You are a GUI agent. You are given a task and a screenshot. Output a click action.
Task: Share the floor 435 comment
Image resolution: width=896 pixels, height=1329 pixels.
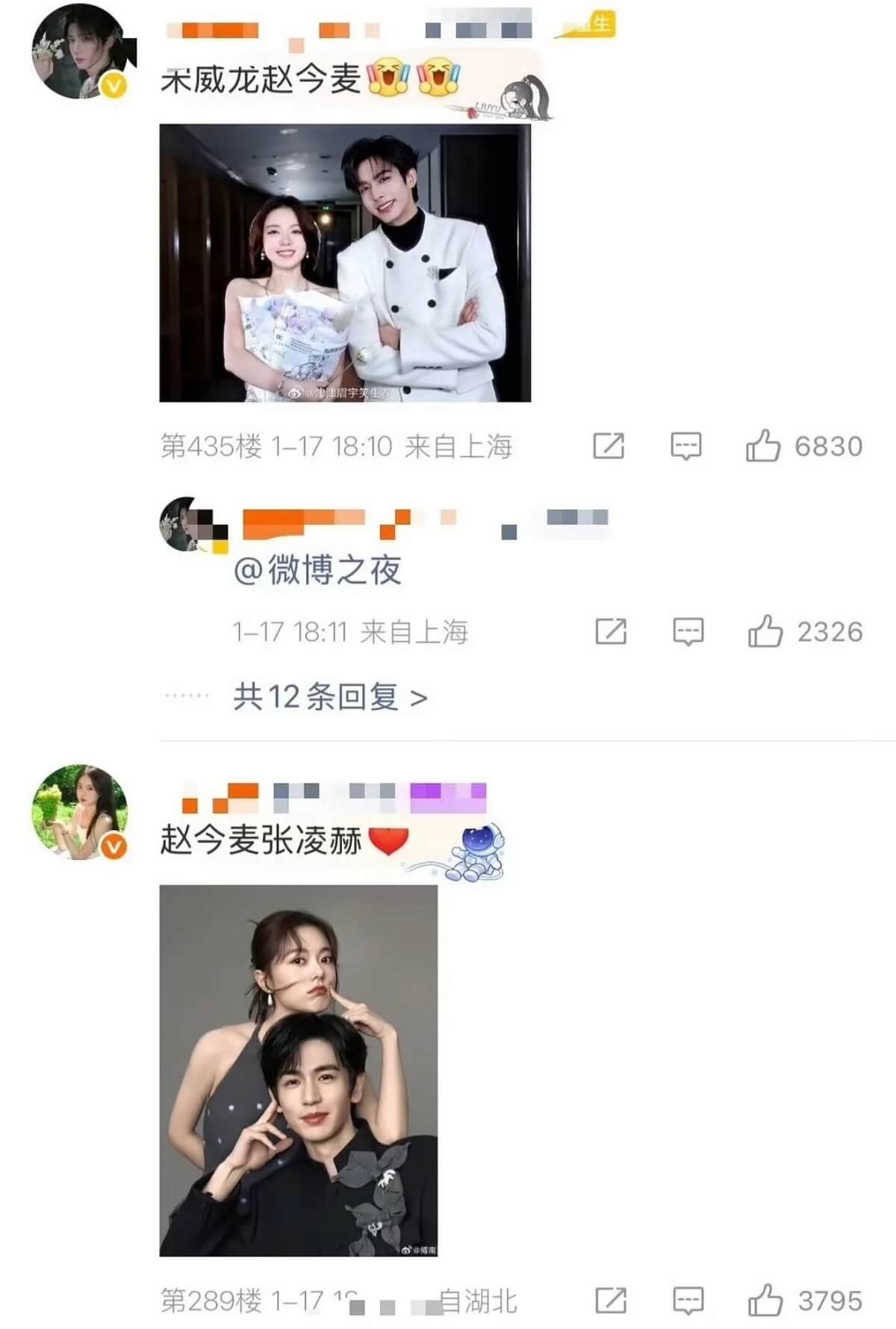point(609,446)
